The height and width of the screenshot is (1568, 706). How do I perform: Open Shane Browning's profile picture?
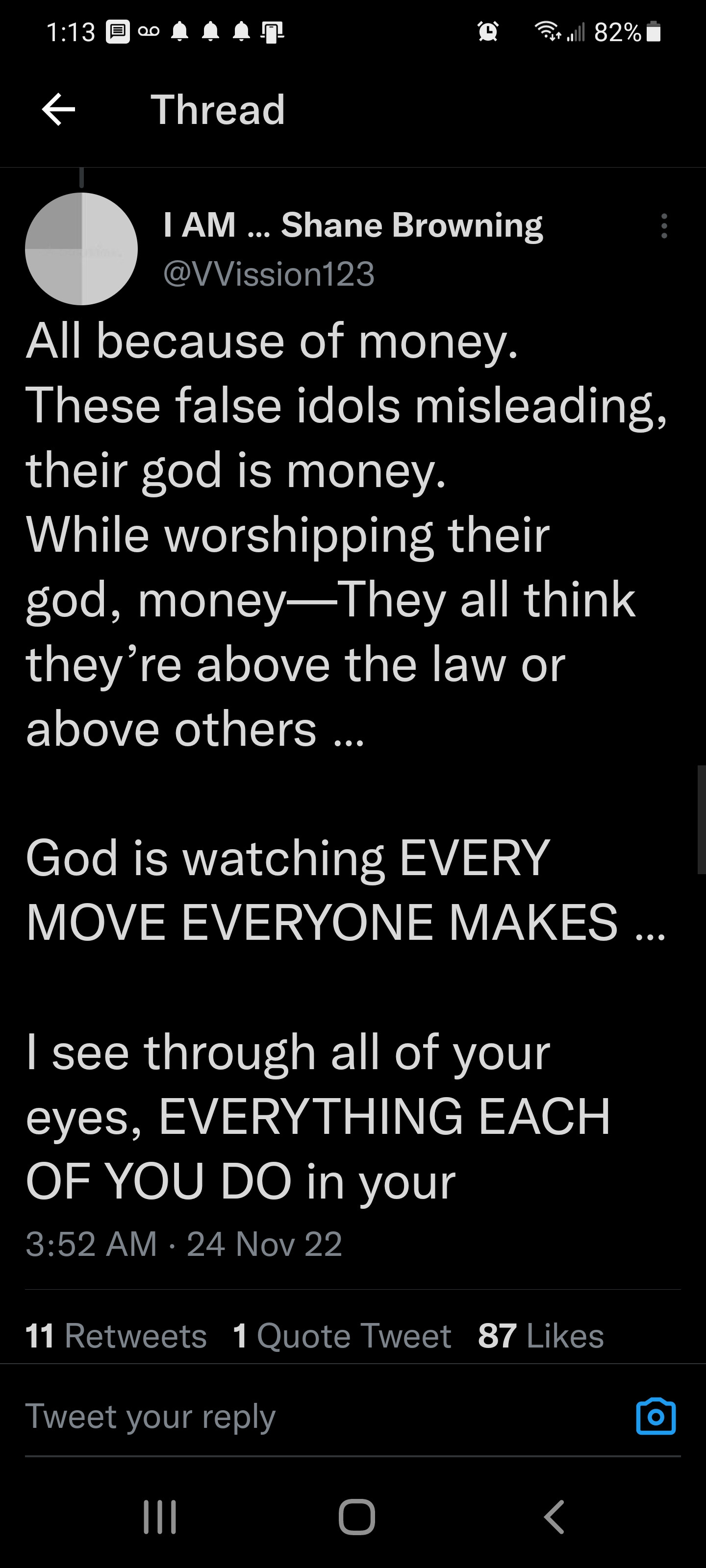81,249
